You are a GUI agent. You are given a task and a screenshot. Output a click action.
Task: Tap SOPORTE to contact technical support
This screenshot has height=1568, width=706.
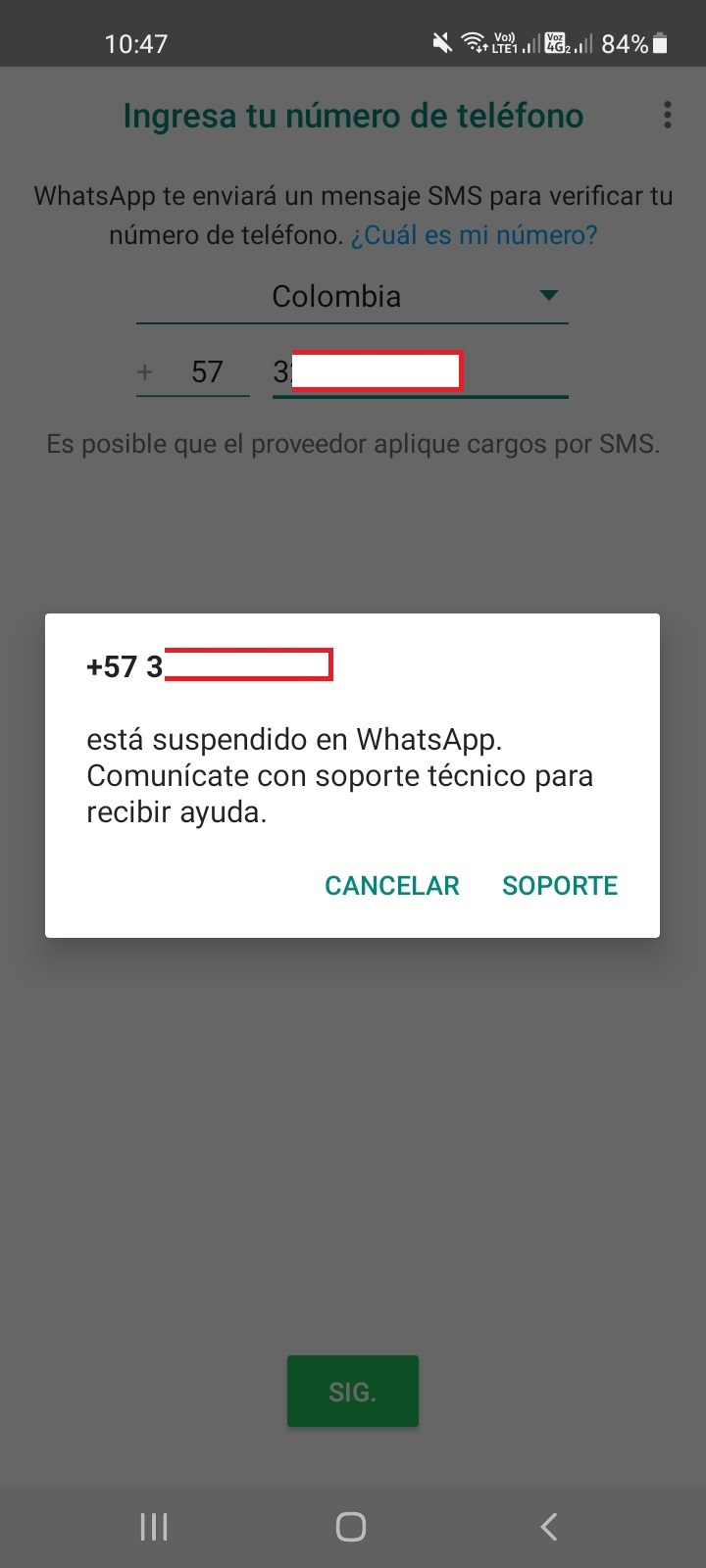tap(559, 886)
